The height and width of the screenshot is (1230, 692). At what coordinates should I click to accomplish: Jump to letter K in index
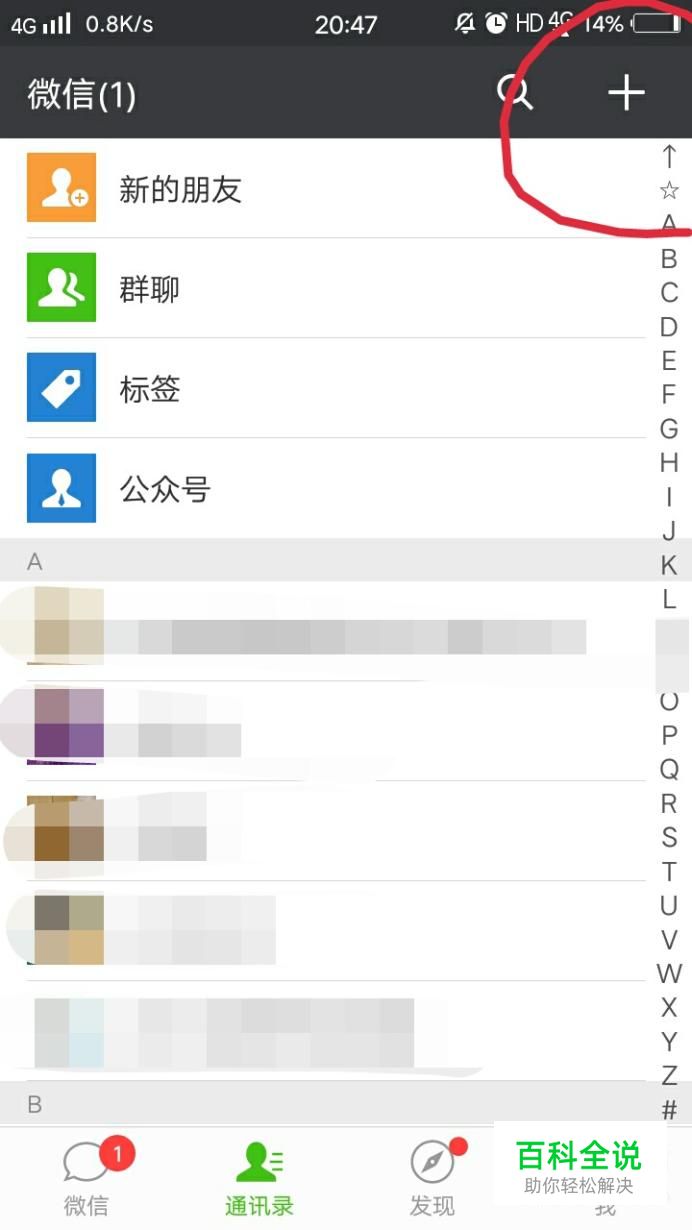click(x=669, y=565)
